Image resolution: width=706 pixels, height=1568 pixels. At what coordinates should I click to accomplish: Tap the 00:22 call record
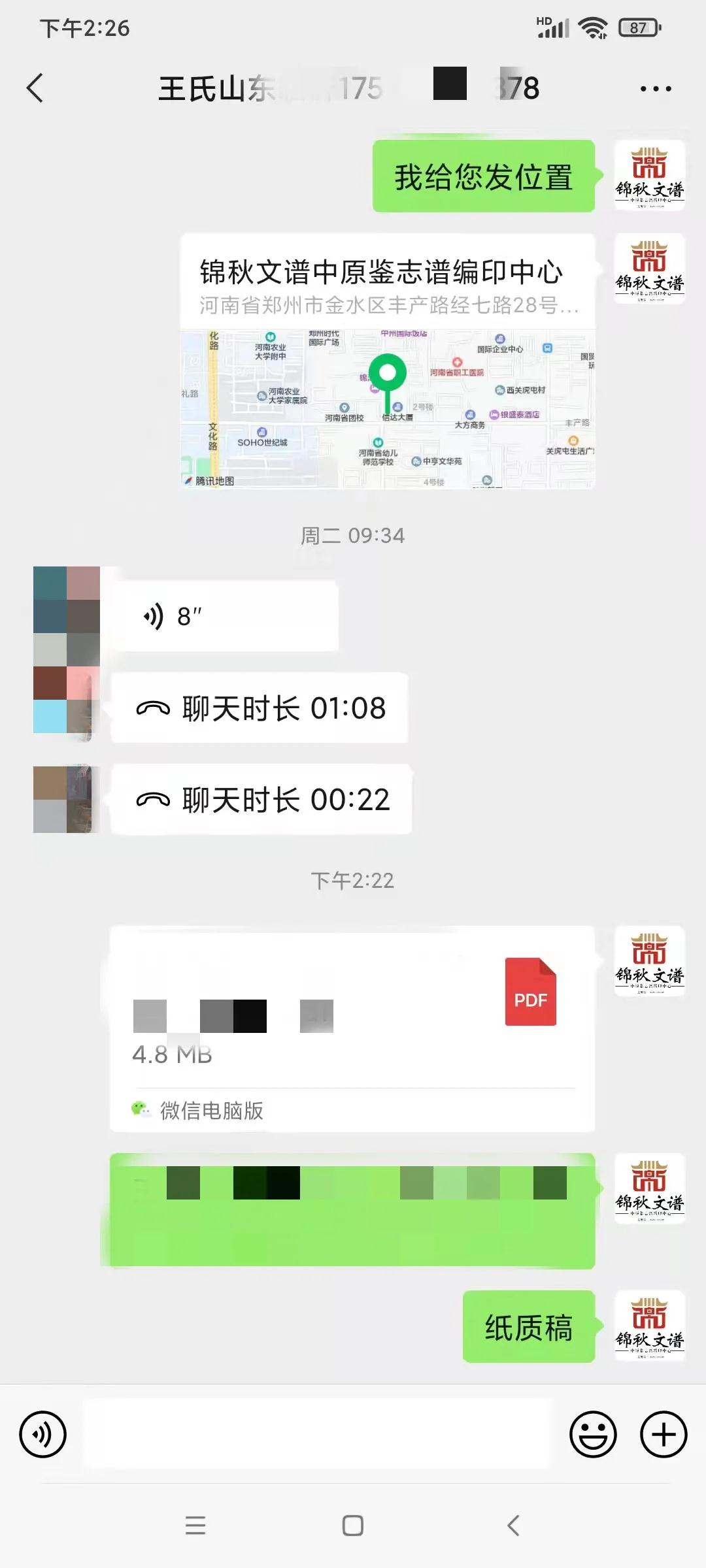coord(261,800)
